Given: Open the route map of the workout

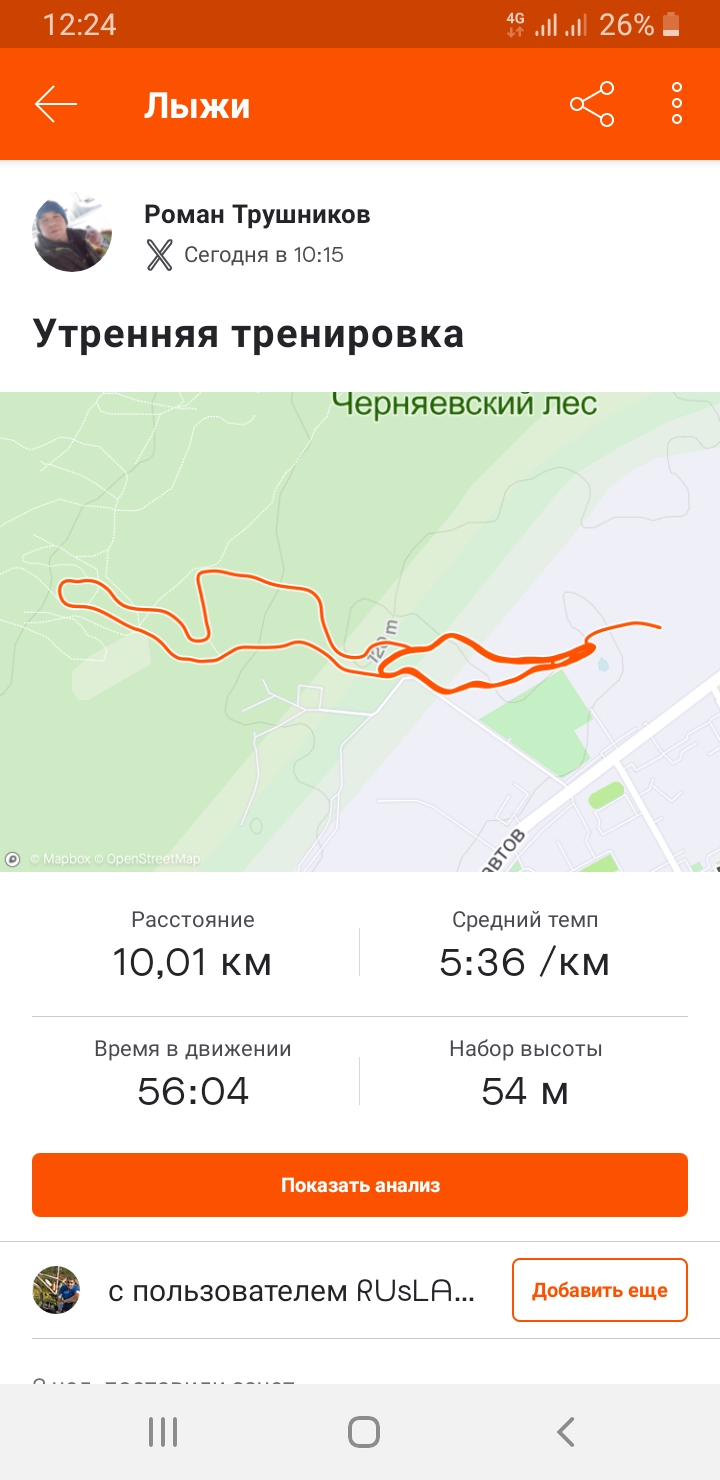Looking at the screenshot, I should (x=360, y=630).
